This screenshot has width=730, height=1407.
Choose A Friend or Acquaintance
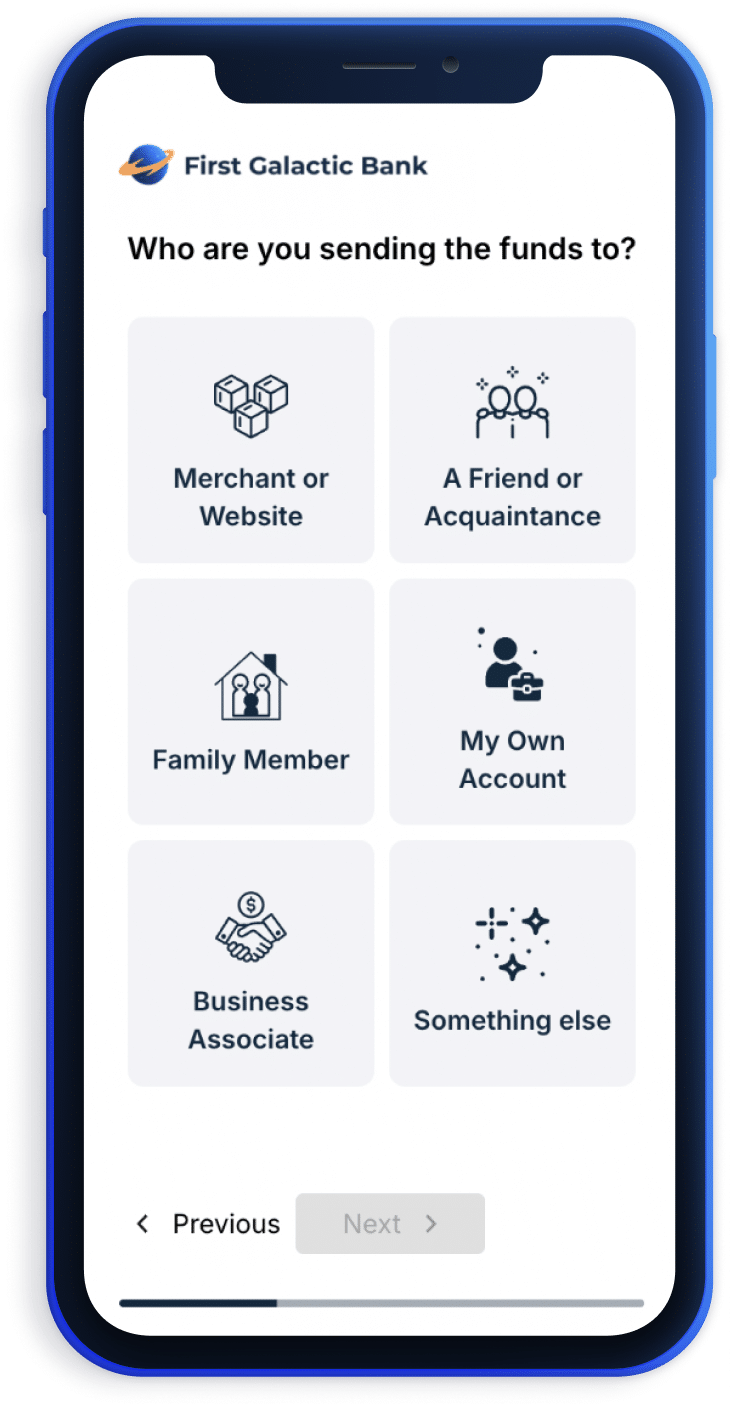click(x=512, y=440)
